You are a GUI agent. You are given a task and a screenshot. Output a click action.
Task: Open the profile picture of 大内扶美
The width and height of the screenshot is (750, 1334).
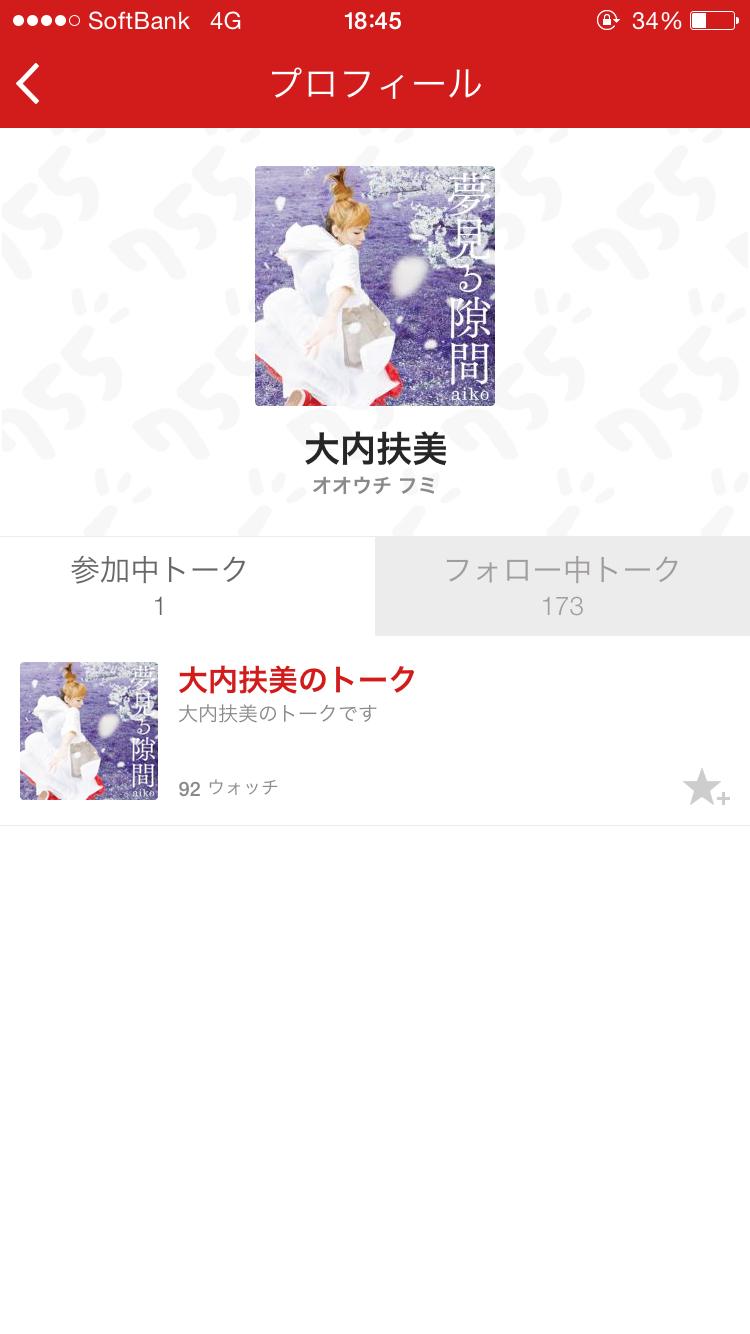[x=375, y=286]
